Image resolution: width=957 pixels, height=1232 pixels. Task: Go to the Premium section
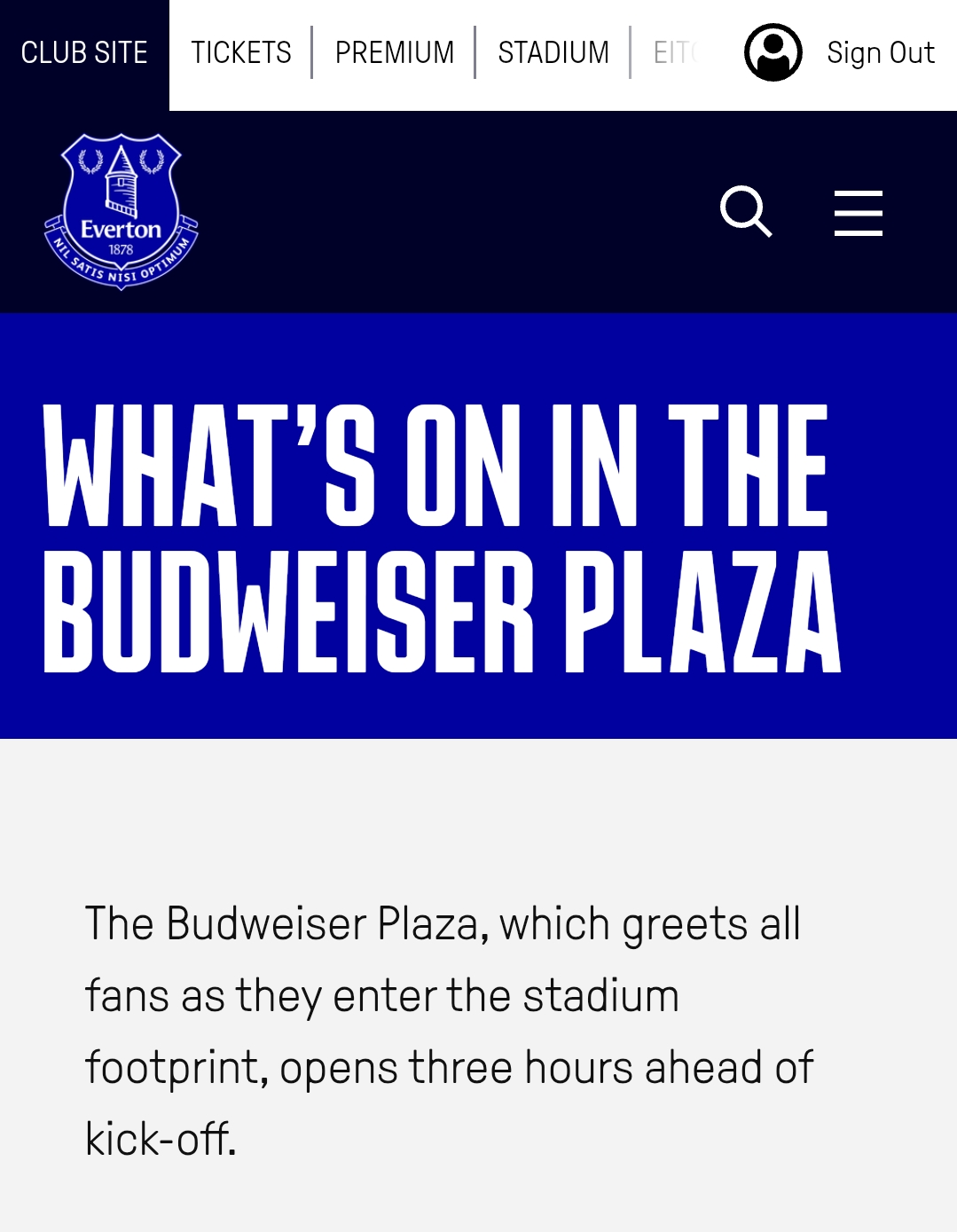pos(395,53)
